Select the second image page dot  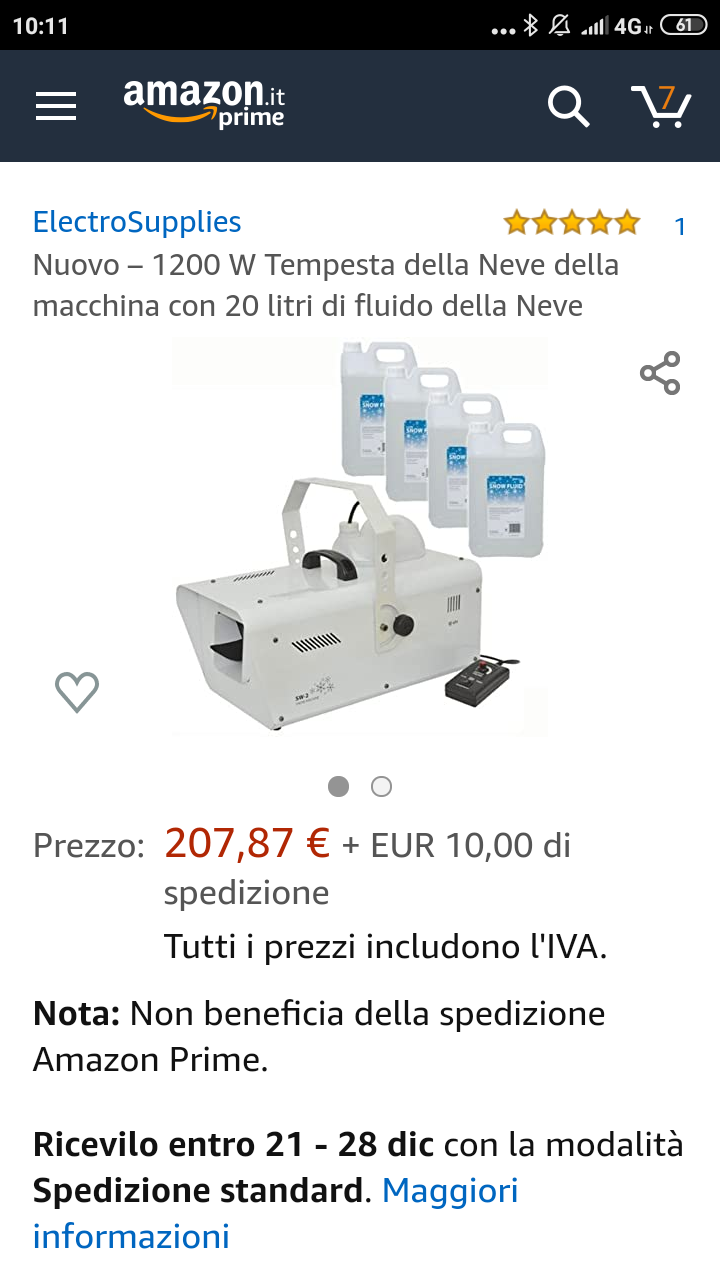381,787
